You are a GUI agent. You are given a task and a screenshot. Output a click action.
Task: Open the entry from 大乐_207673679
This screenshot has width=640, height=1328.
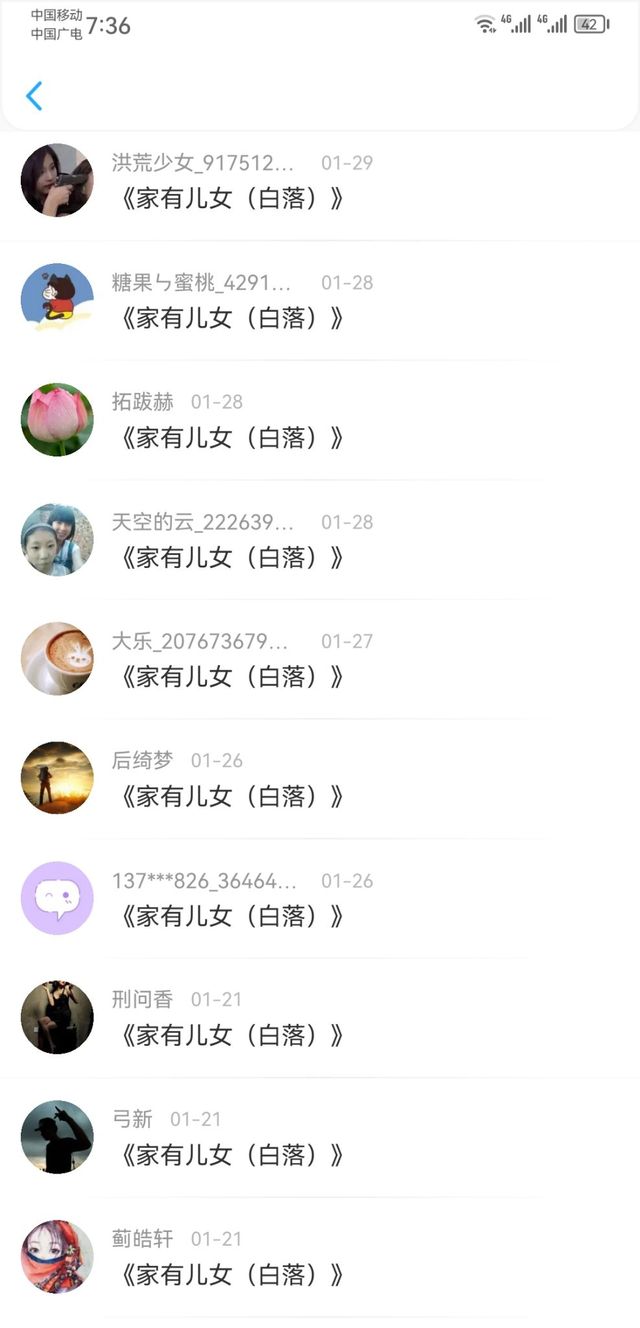click(232, 676)
